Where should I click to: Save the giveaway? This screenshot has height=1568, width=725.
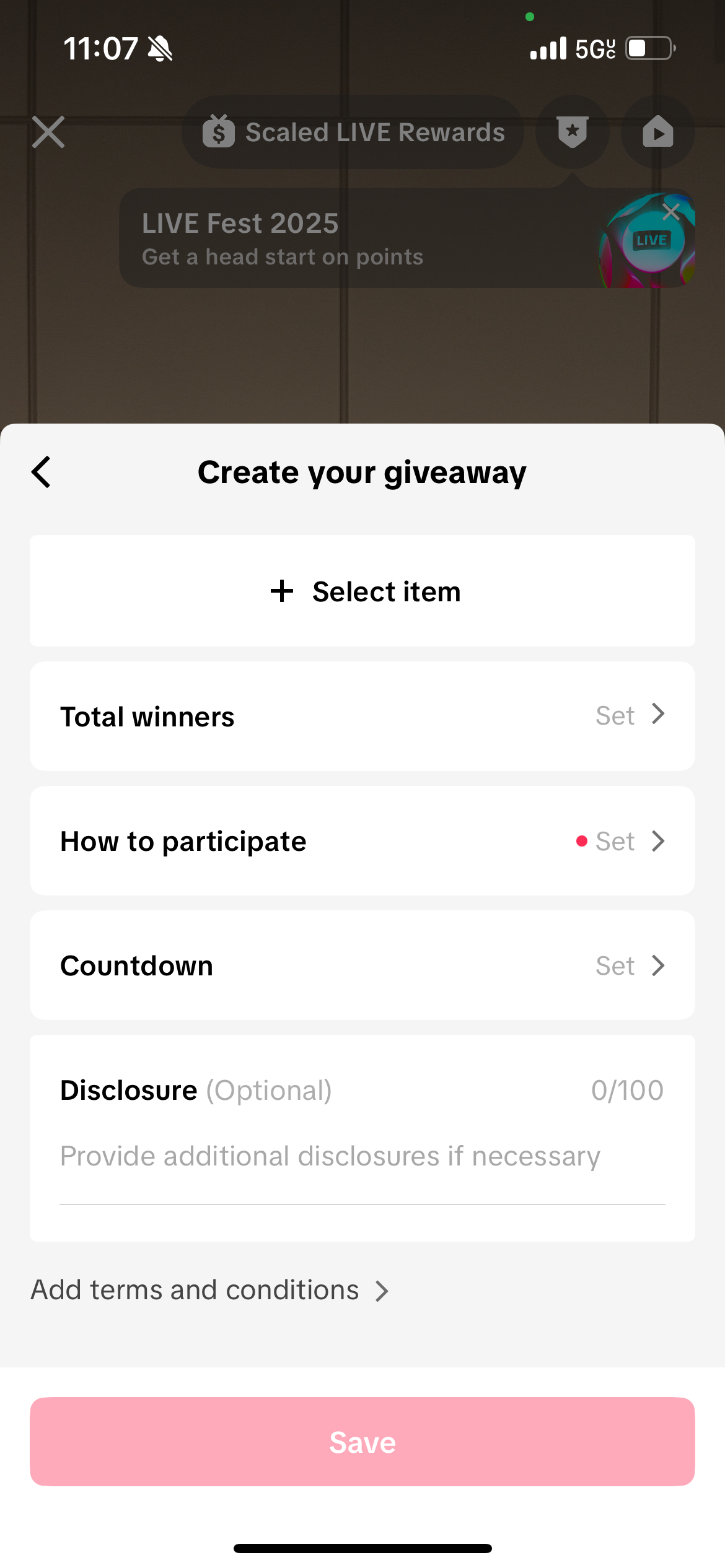(362, 1442)
